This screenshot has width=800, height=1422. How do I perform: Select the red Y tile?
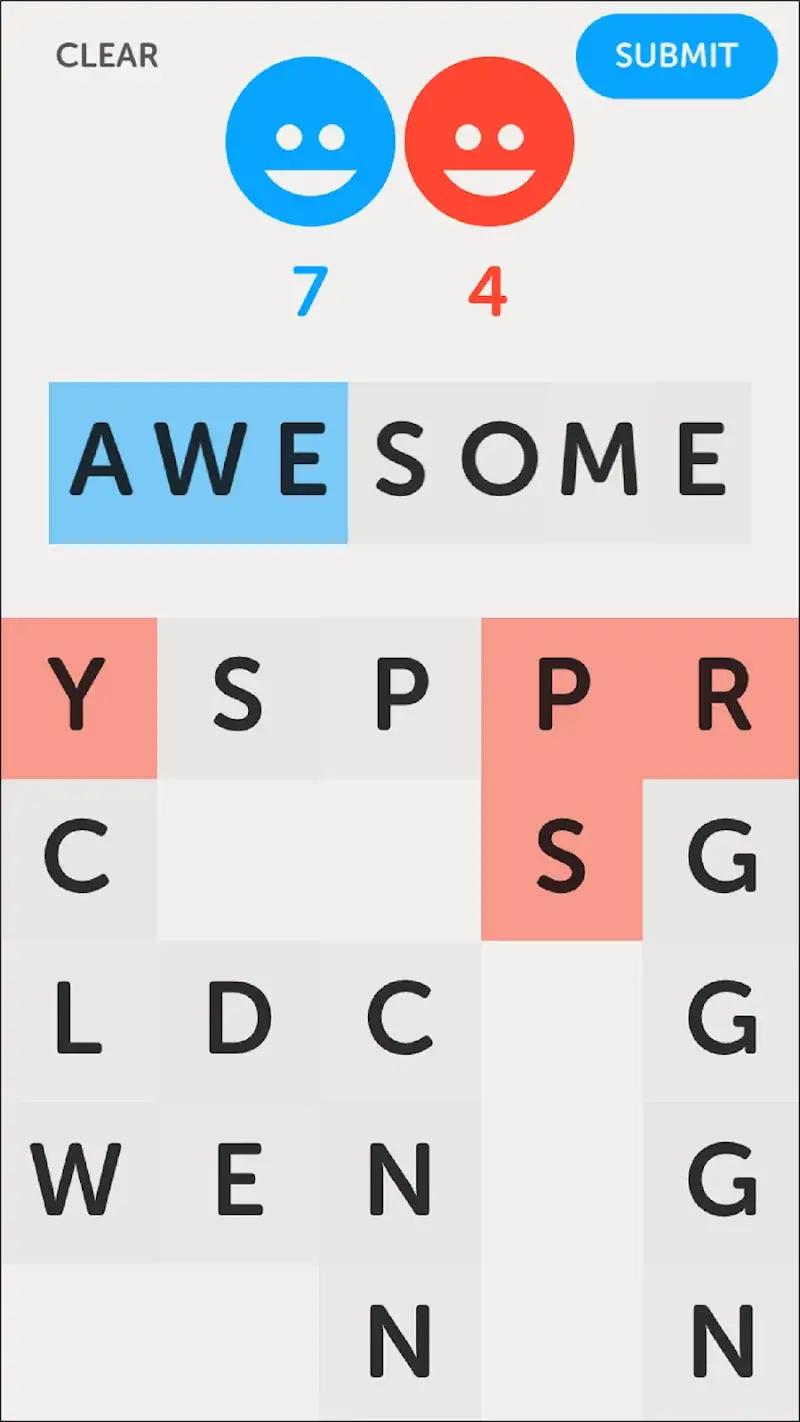pos(78,697)
